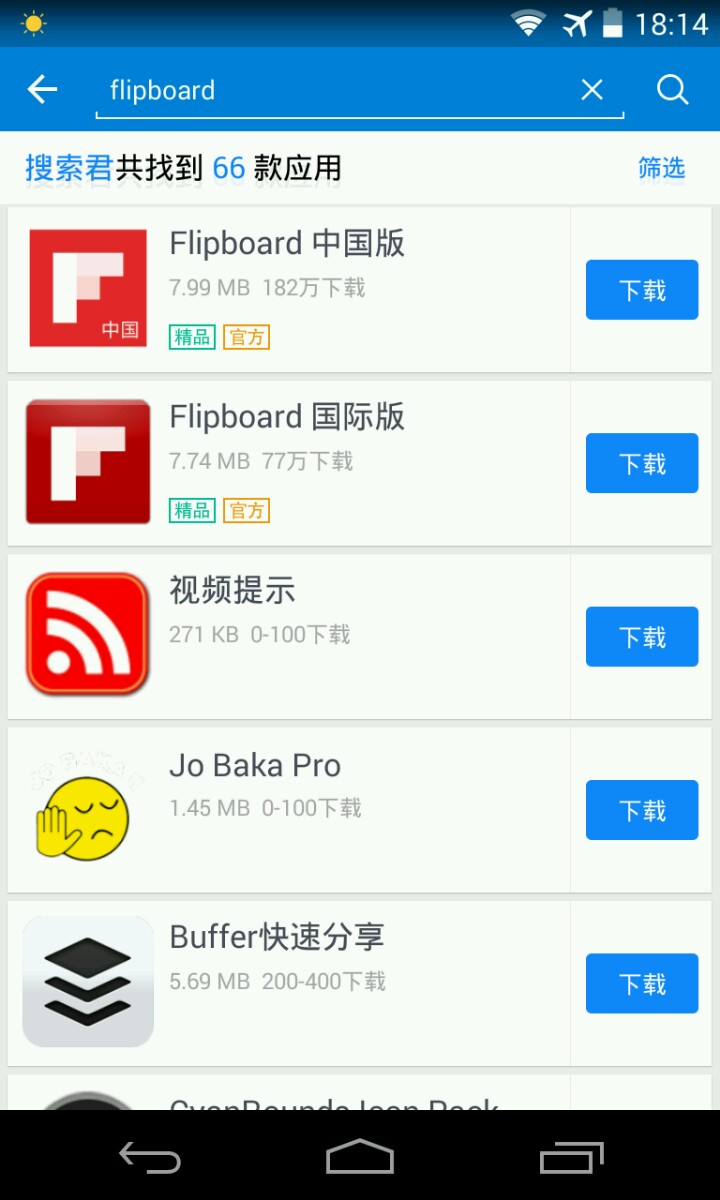View the Jo Baka Pro app page
This screenshot has width=720, height=1200.
pos(288,810)
